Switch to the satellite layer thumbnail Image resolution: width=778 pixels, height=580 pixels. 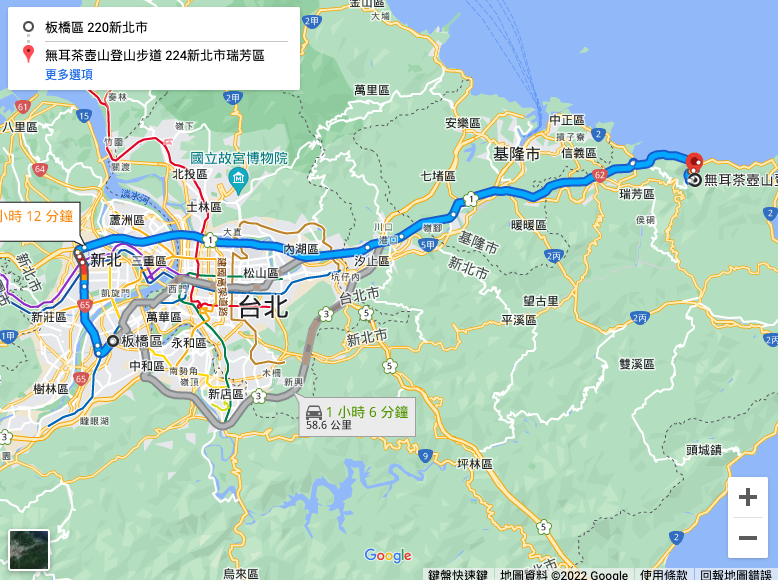pyautogui.click(x=29, y=549)
